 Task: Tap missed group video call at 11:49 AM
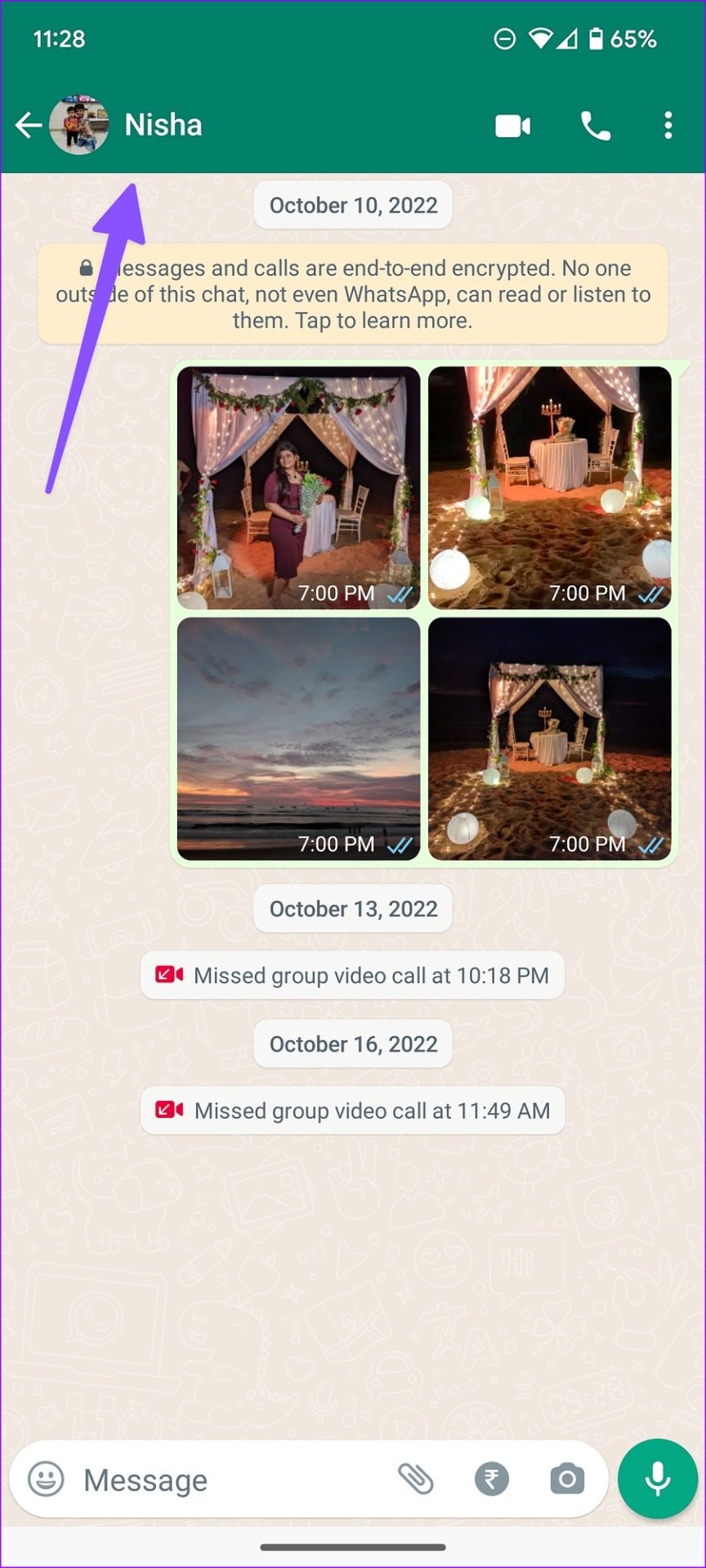point(353,1111)
